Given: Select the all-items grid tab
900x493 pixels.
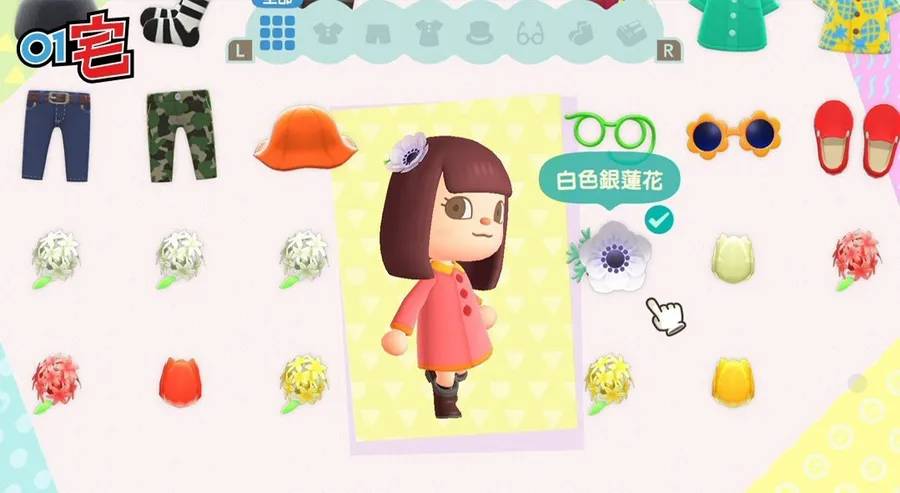Looking at the screenshot, I should 276,34.
